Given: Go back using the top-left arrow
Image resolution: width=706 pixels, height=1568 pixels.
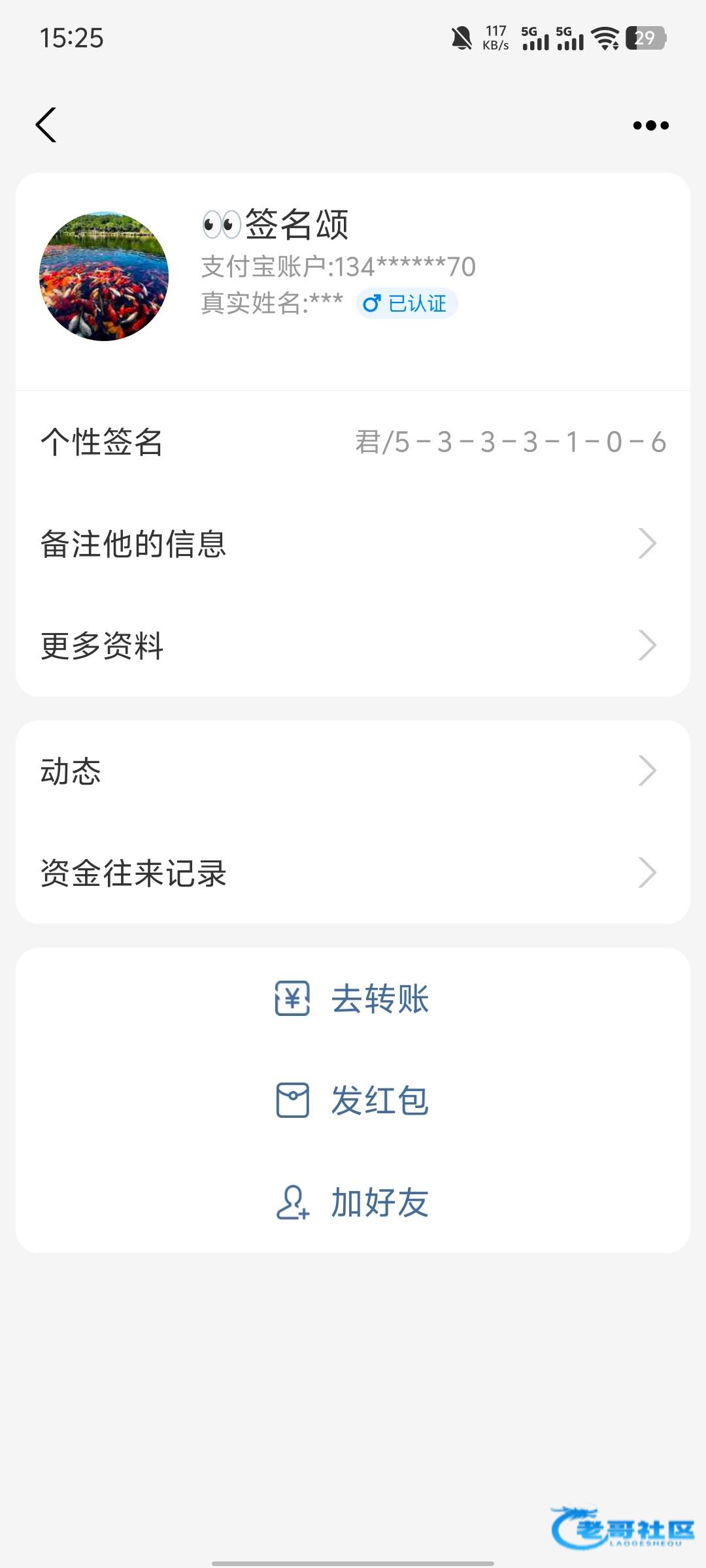Looking at the screenshot, I should [x=46, y=125].
